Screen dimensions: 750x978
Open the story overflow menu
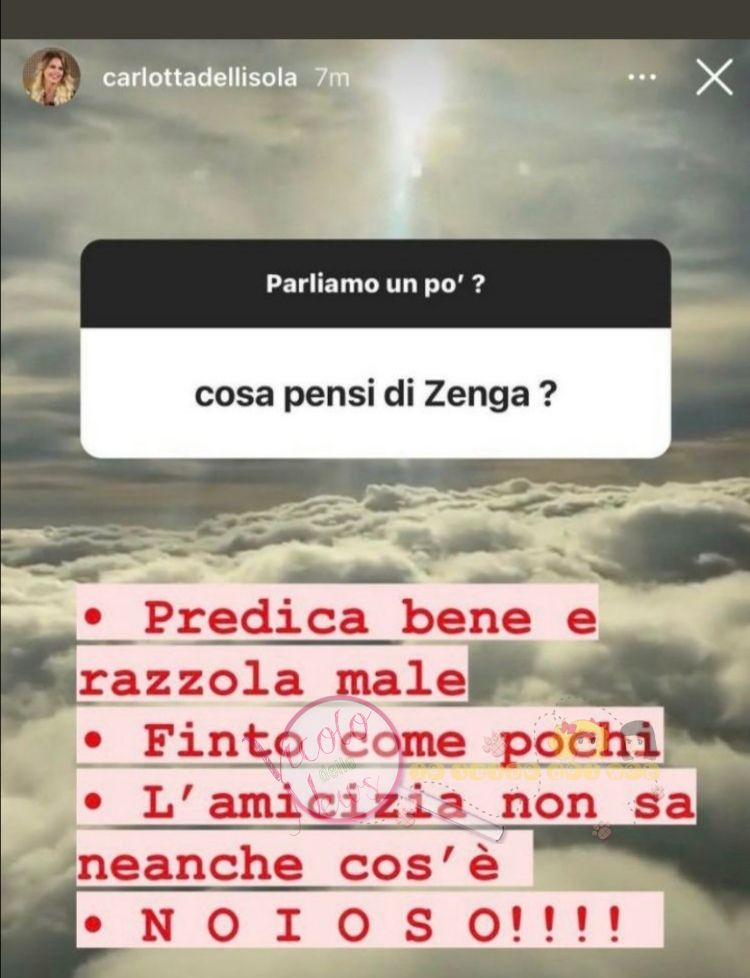tap(641, 77)
